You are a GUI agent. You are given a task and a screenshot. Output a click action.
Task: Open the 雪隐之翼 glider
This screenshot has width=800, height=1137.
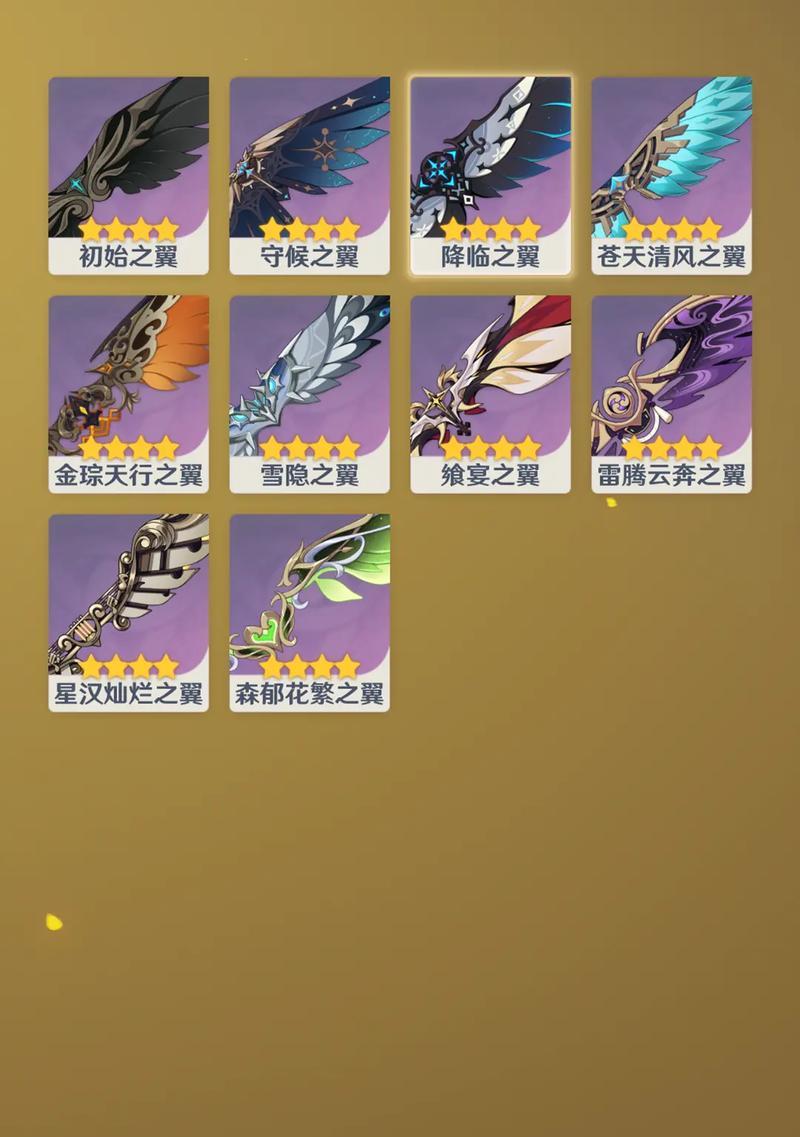(309, 393)
